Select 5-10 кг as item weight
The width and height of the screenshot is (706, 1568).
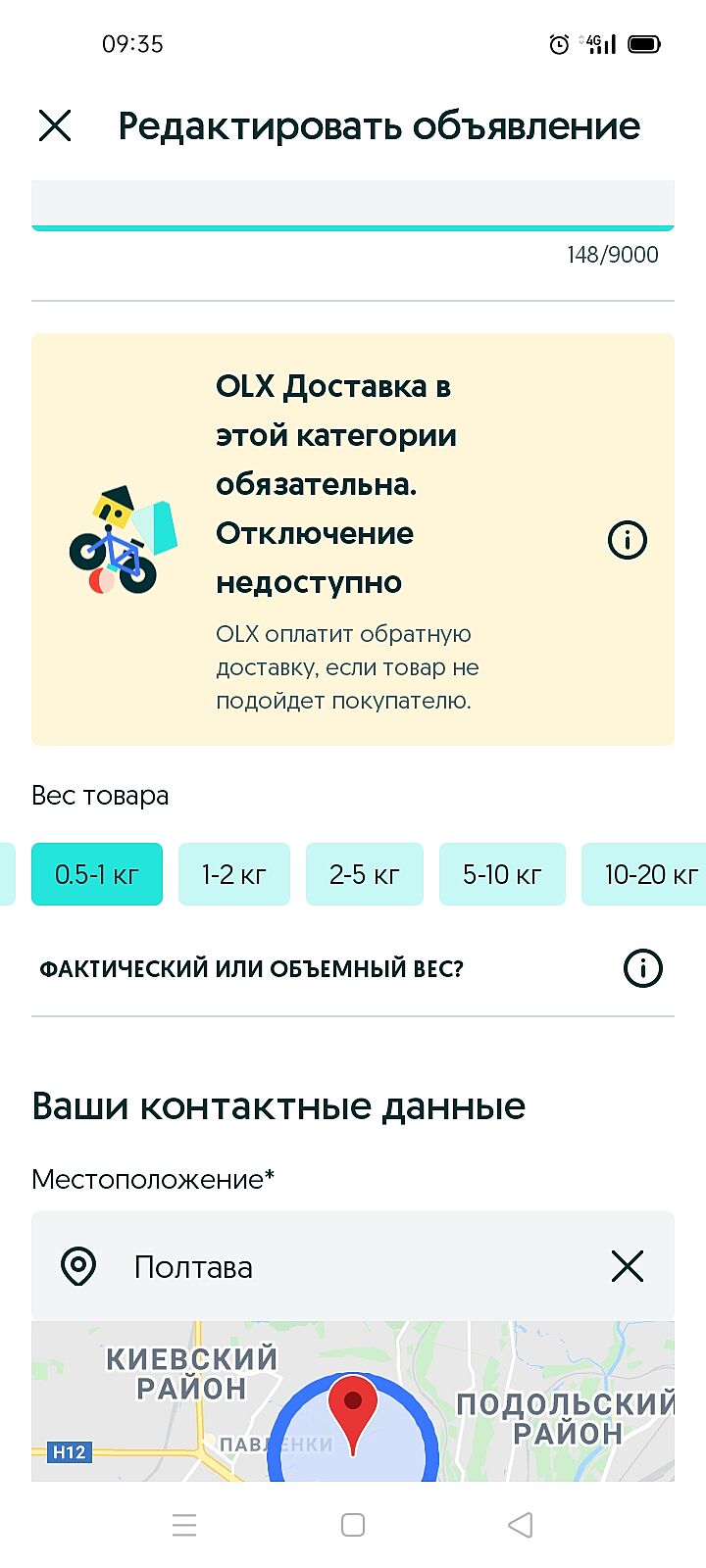[502, 874]
